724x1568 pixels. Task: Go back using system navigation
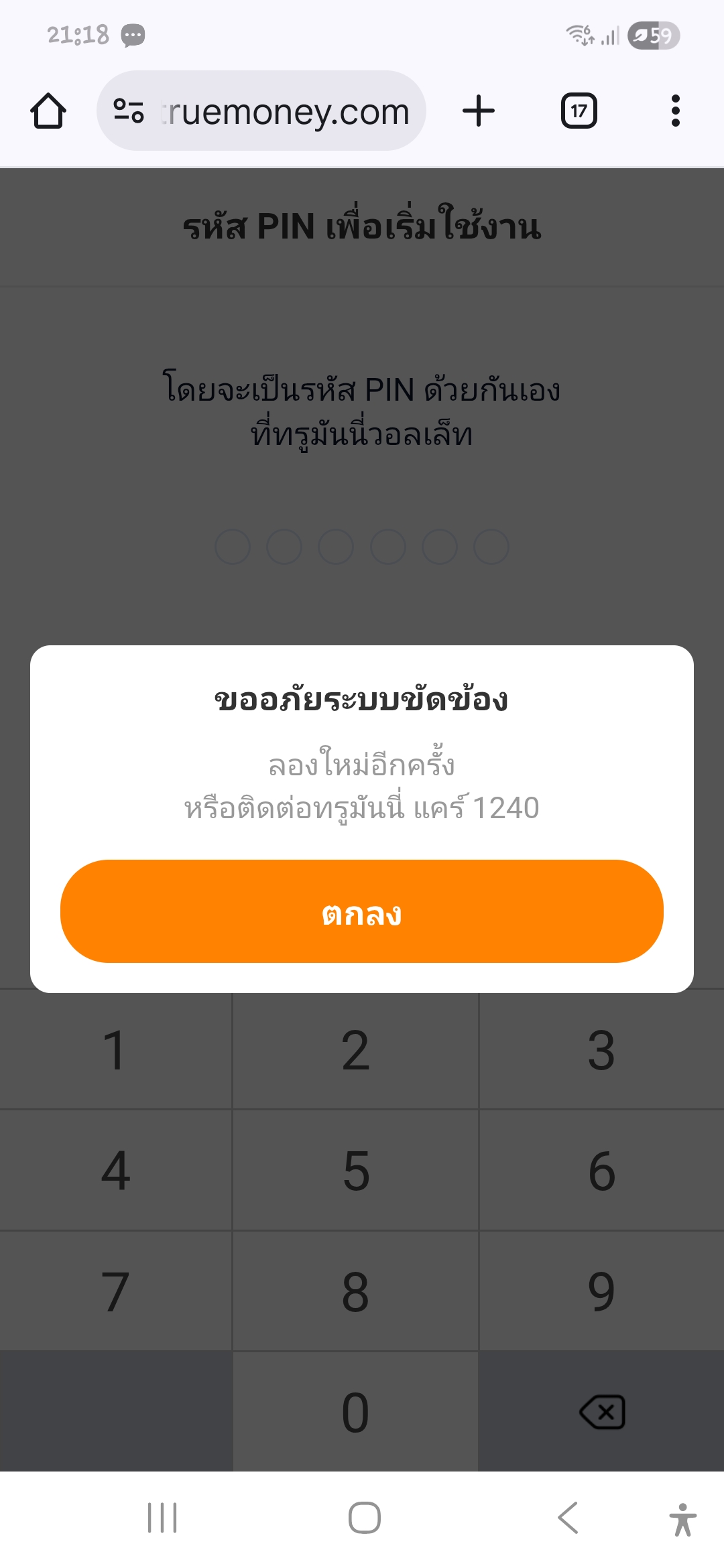tap(568, 1518)
